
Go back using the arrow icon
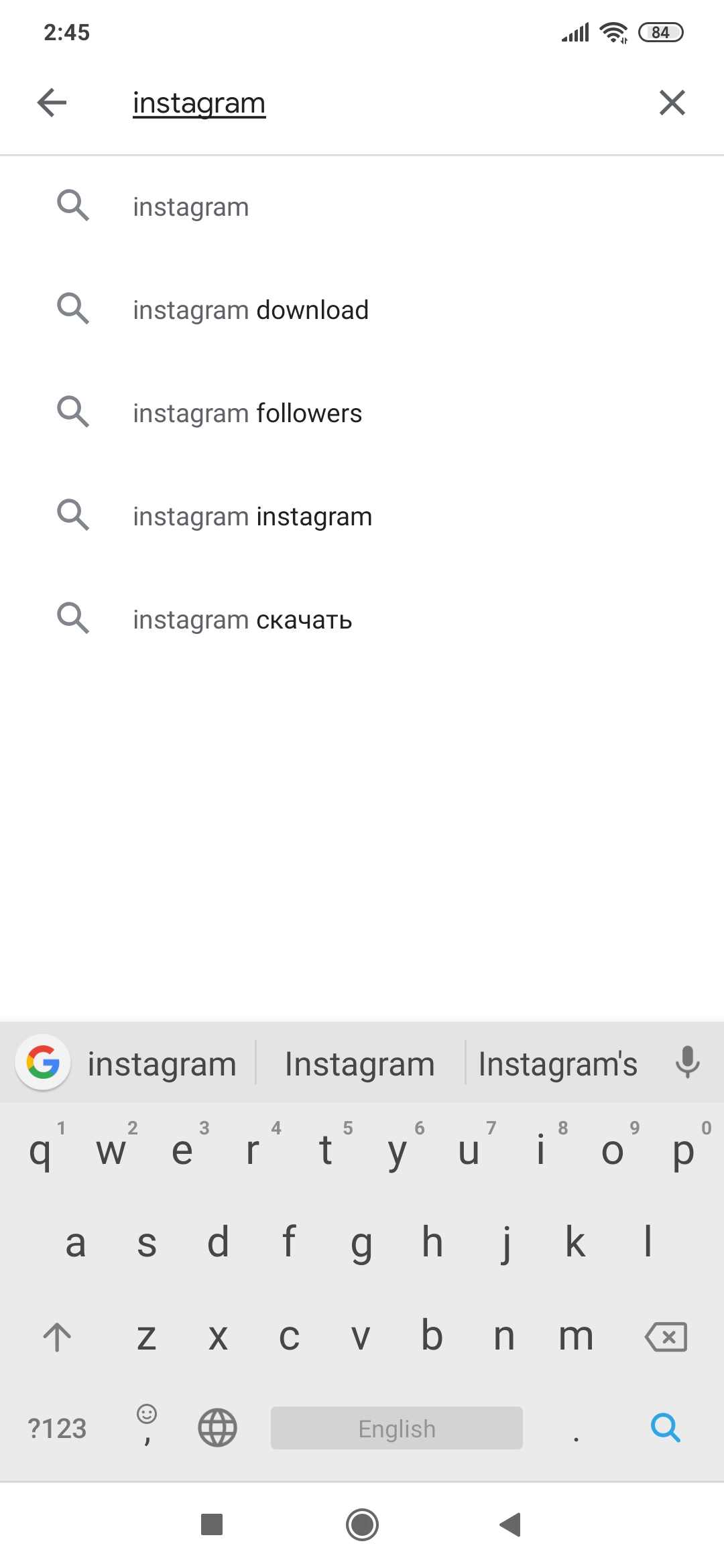(x=52, y=103)
